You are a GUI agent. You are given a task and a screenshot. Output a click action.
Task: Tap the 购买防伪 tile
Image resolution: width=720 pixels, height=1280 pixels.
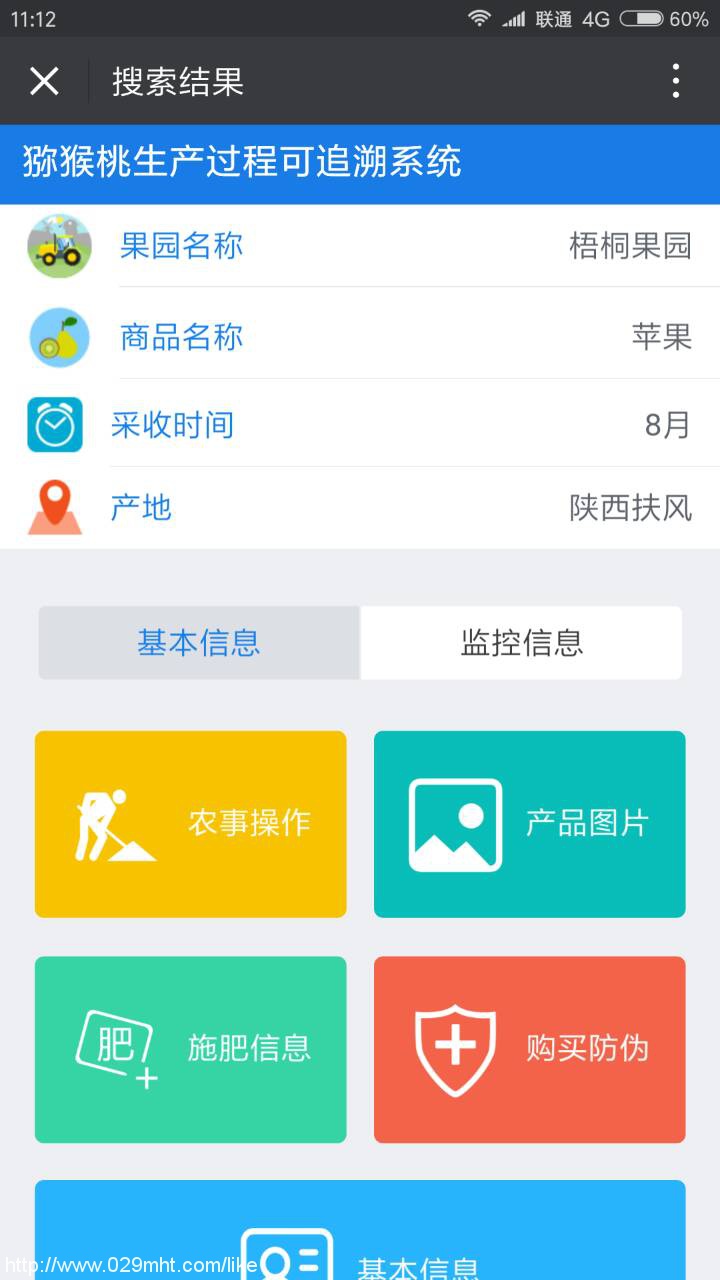point(530,1049)
